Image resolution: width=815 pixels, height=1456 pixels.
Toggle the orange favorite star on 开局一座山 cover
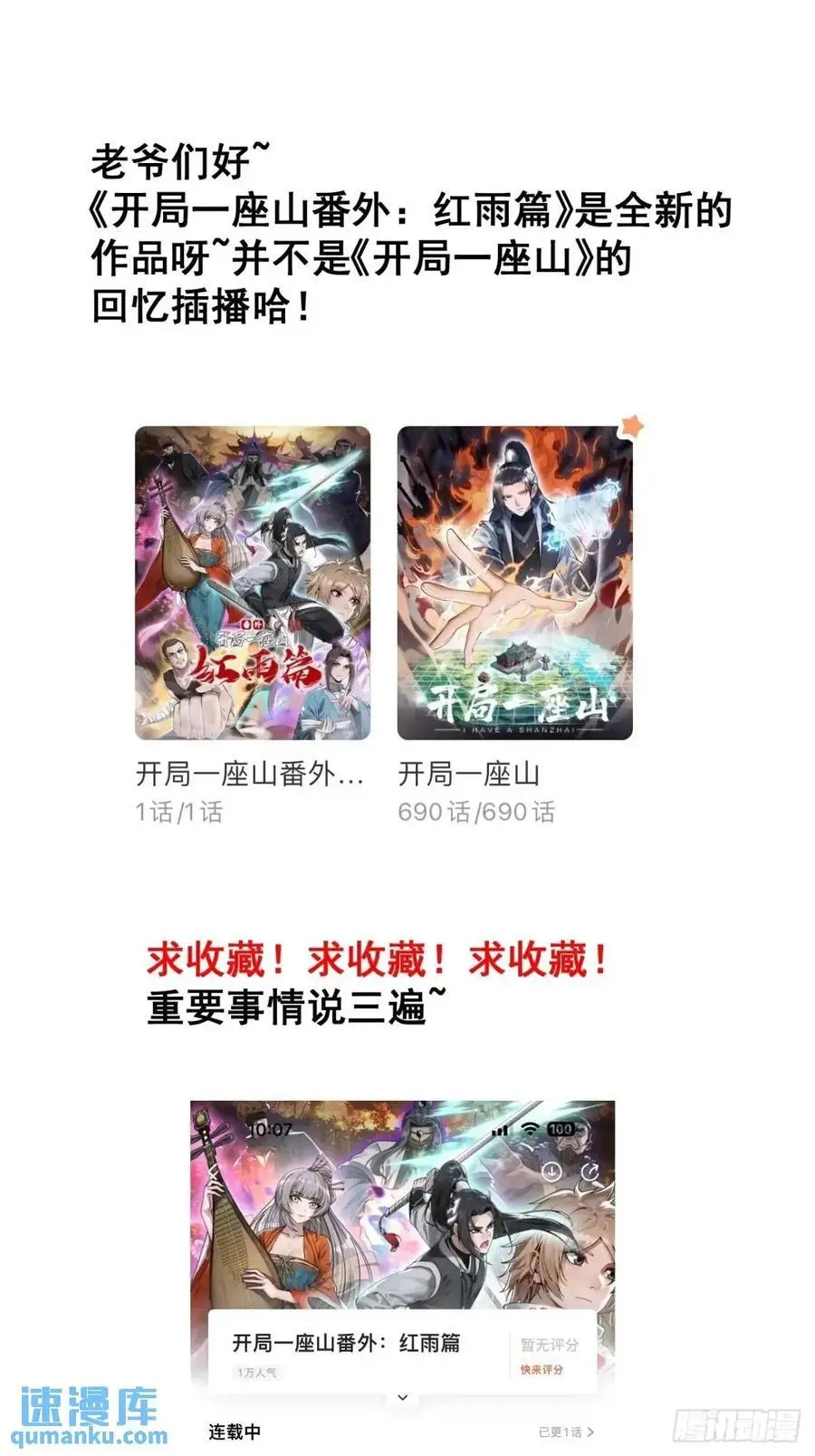630,424
